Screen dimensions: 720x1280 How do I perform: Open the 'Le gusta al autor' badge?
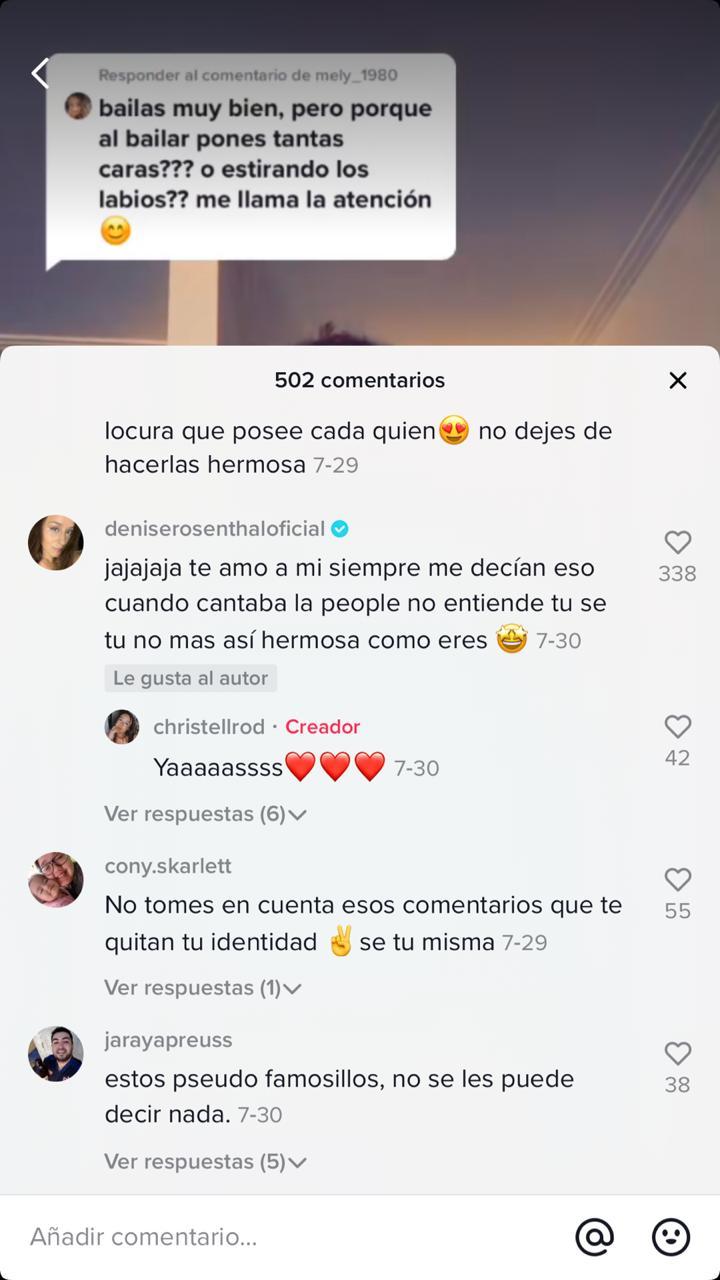pos(190,678)
